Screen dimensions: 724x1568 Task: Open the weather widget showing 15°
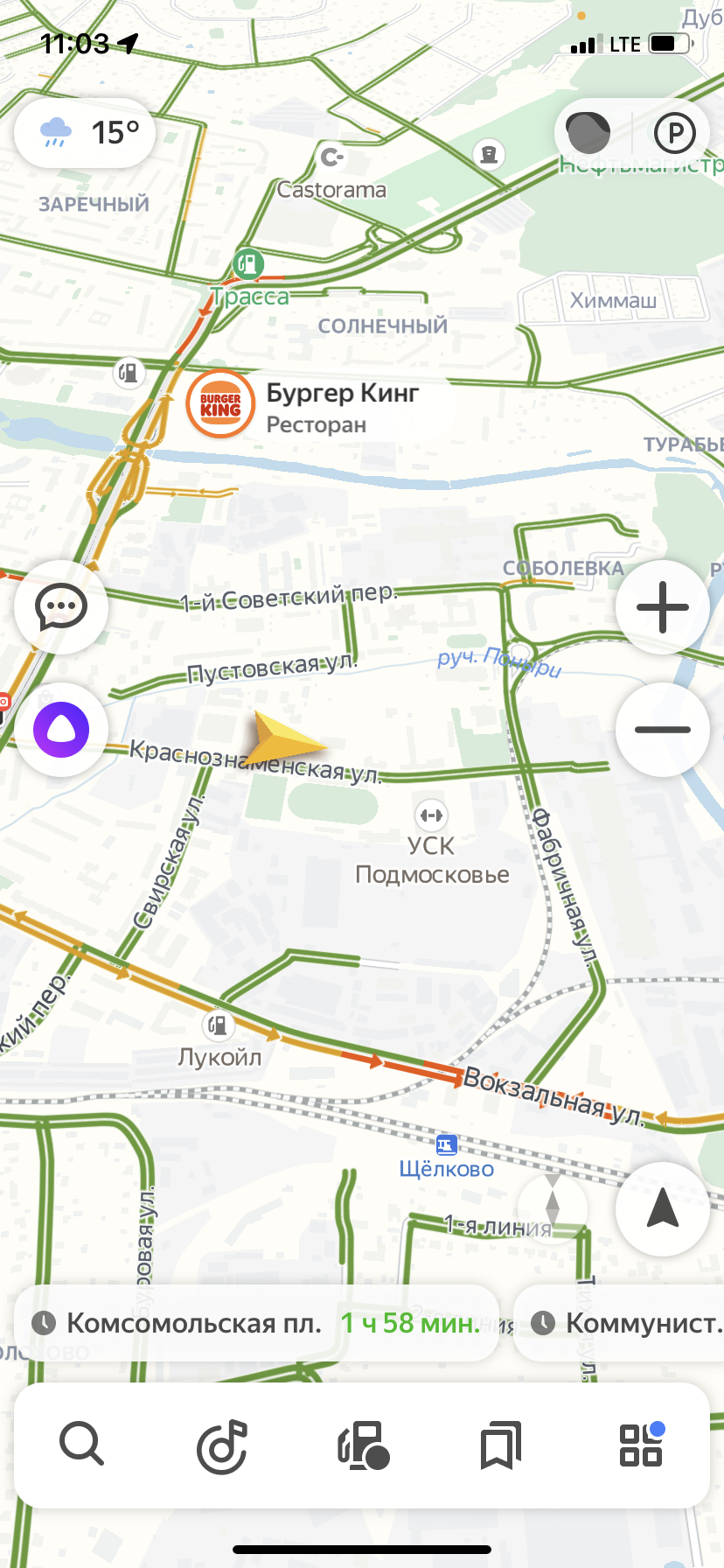[x=85, y=133]
